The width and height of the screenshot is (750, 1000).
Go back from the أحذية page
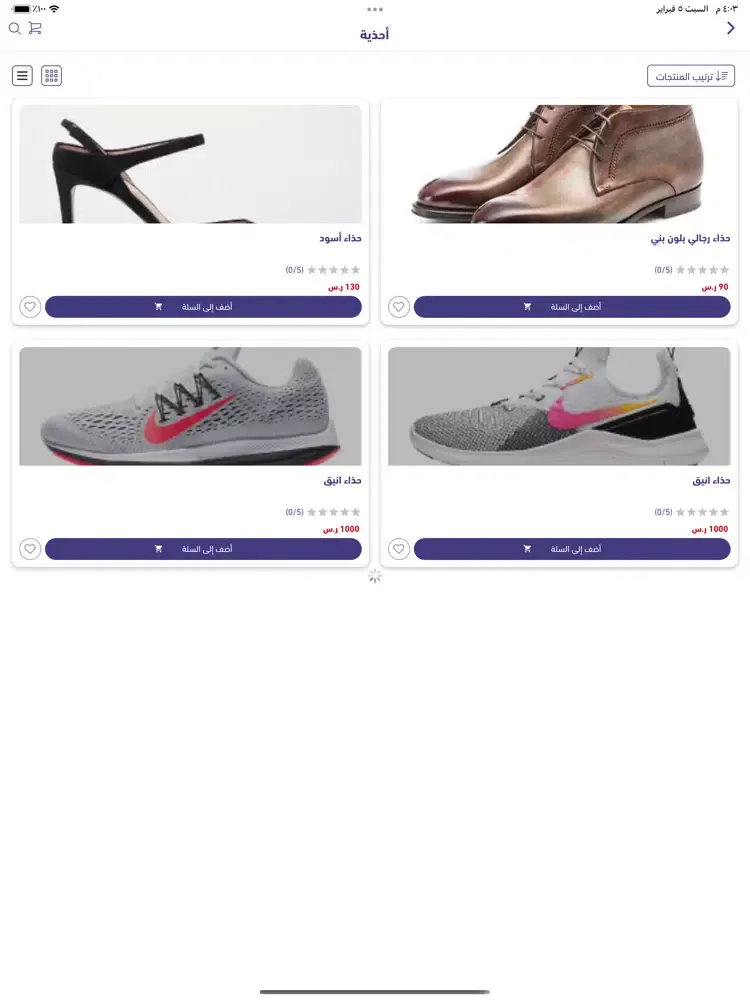(731, 29)
